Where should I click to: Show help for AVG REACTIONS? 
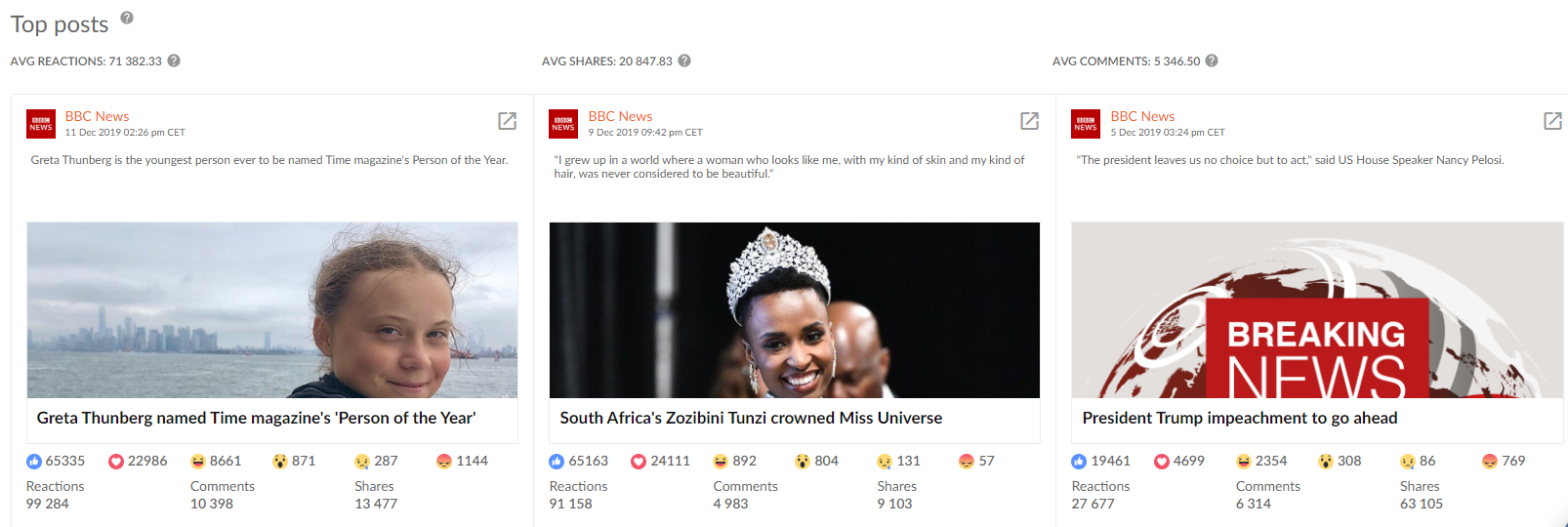click(174, 61)
